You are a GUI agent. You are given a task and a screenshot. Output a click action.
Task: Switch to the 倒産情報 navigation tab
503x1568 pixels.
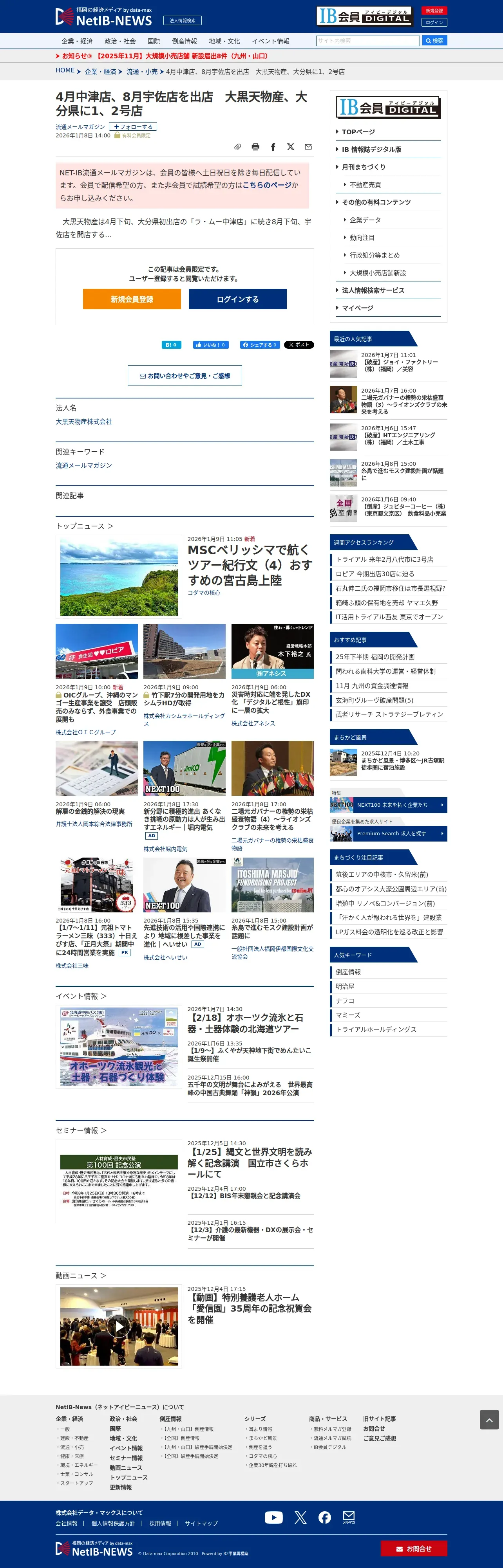184,41
